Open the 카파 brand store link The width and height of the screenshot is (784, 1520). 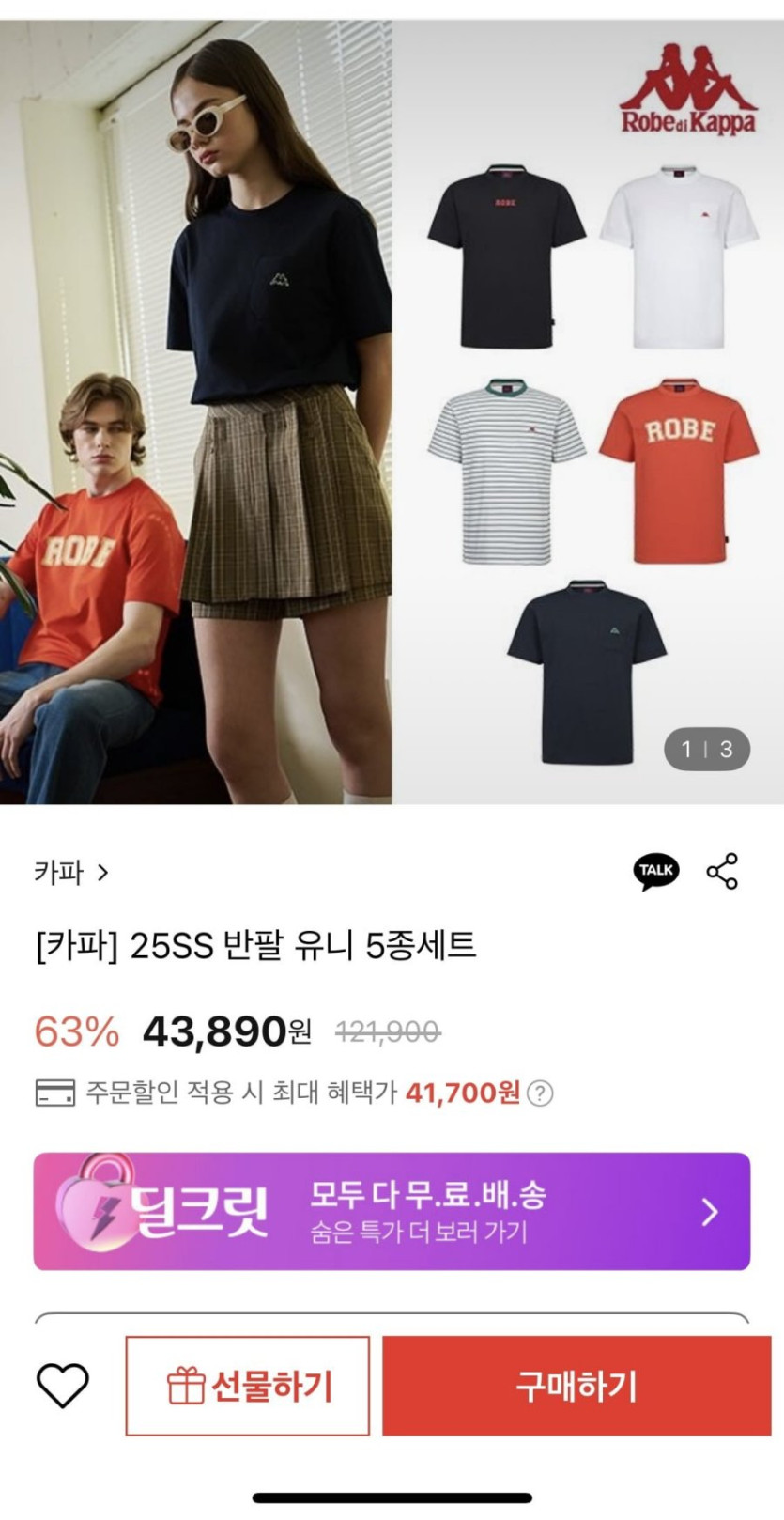pyautogui.click(x=71, y=873)
